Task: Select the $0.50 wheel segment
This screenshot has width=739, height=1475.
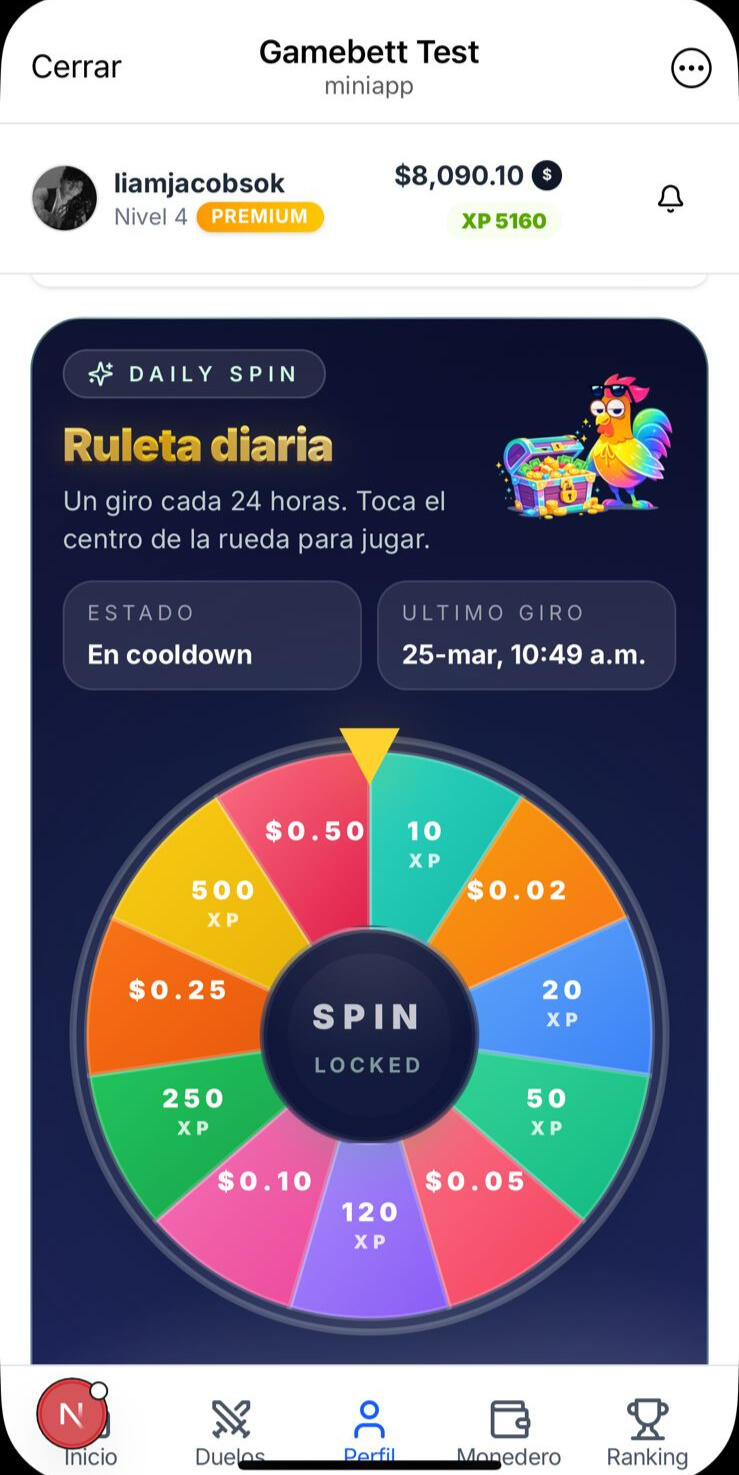Action: (x=315, y=830)
